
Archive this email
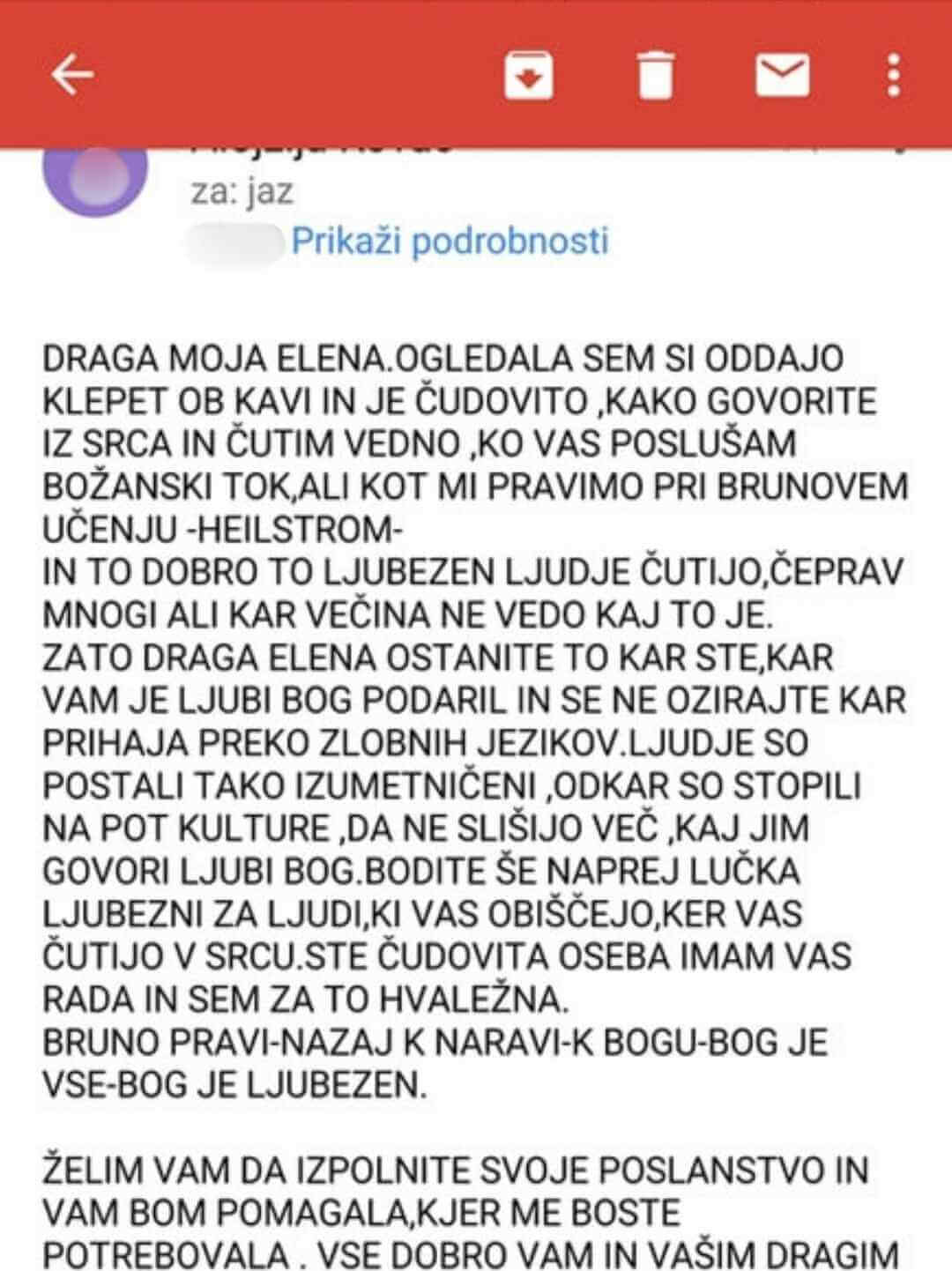pyautogui.click(x=528, y=75)
